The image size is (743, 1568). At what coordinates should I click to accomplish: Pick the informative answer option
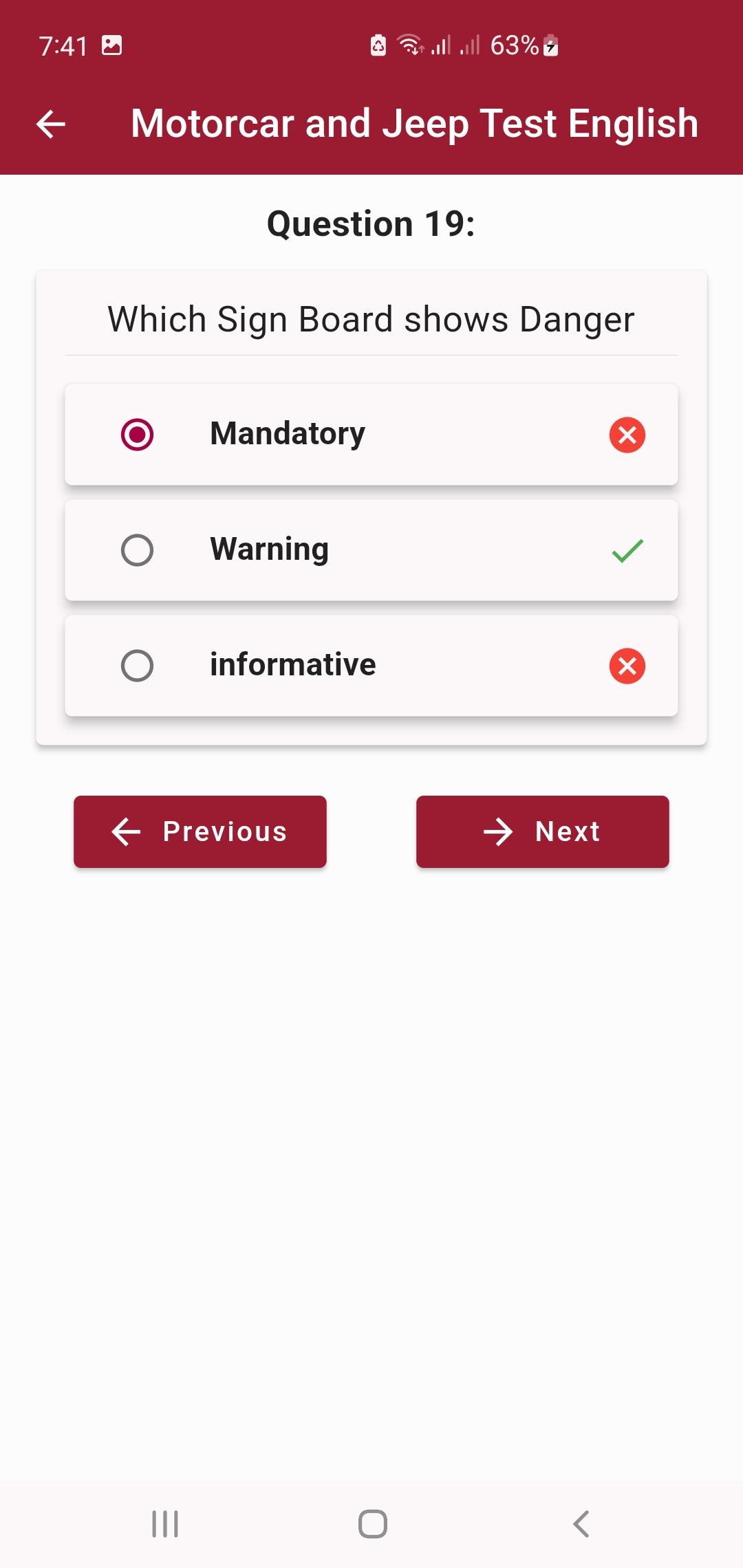[371, 666]
